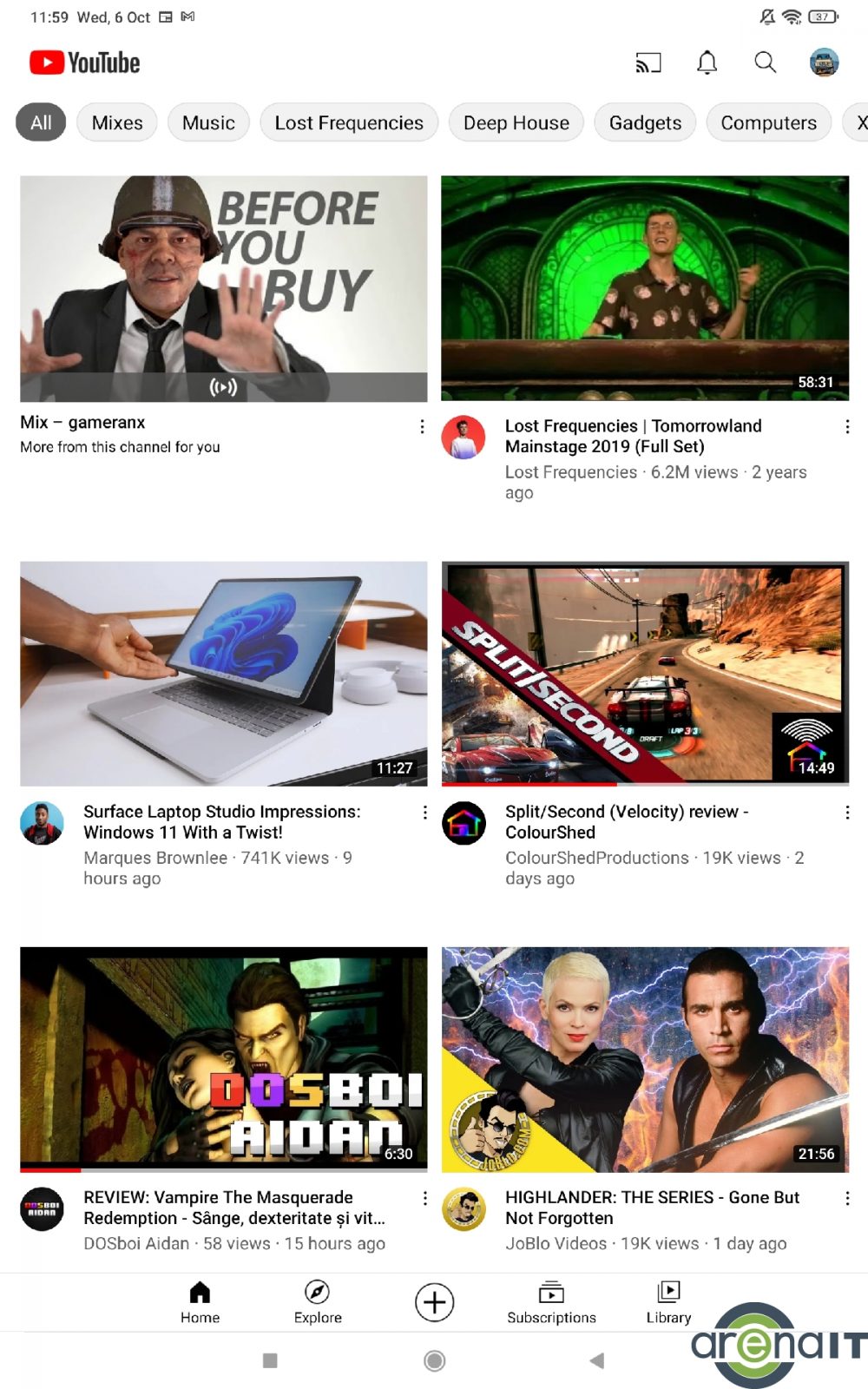The width and height of the screenshot is (868, 1389).
Task: Open the cast to device icon
Action: pos(648,63)
